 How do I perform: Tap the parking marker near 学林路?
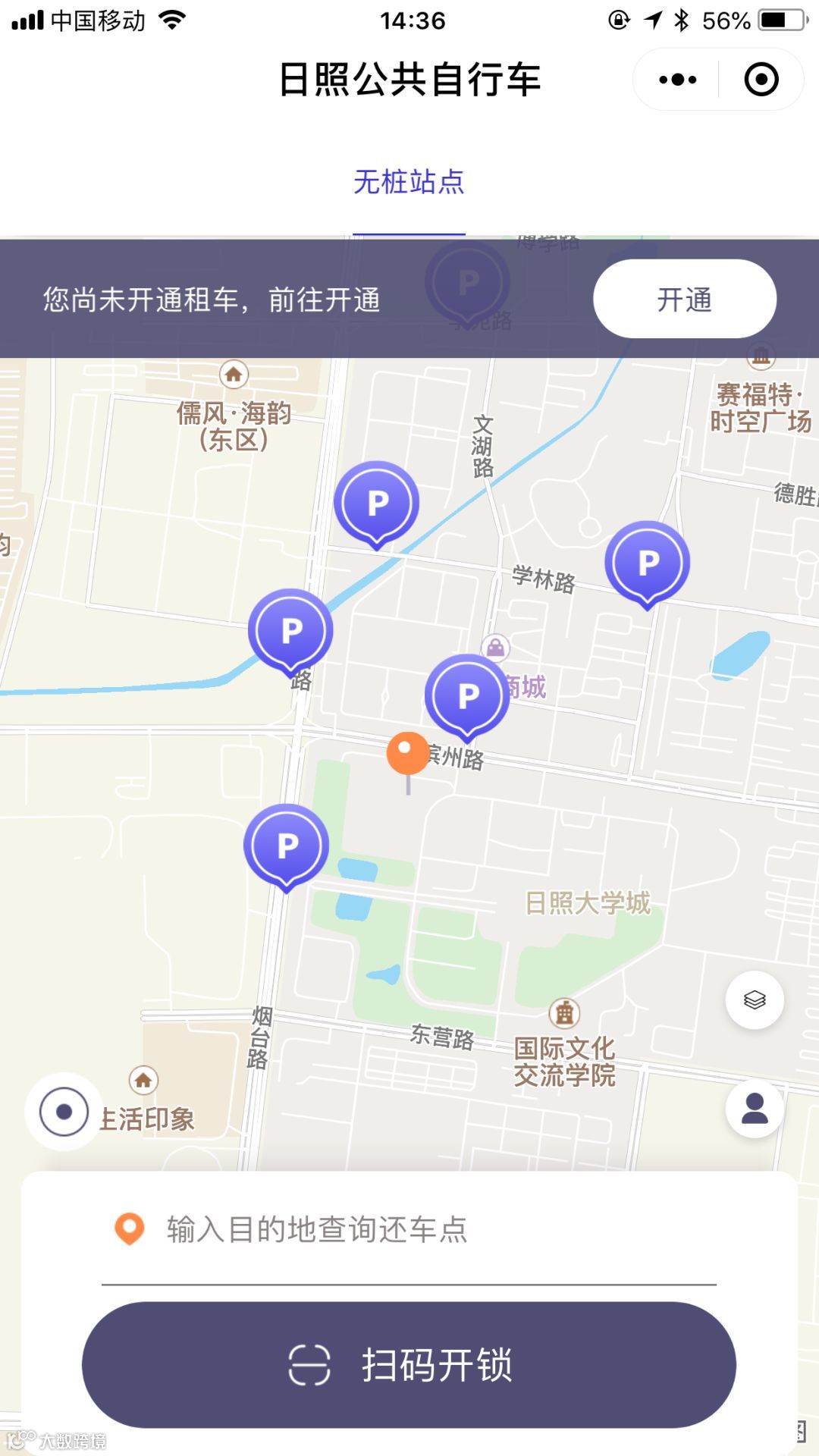point(647,563)
